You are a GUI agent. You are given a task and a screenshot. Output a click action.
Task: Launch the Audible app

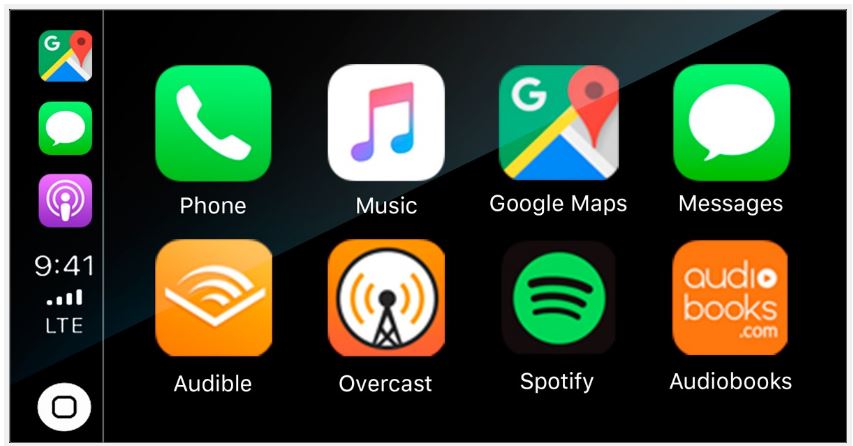213,298
